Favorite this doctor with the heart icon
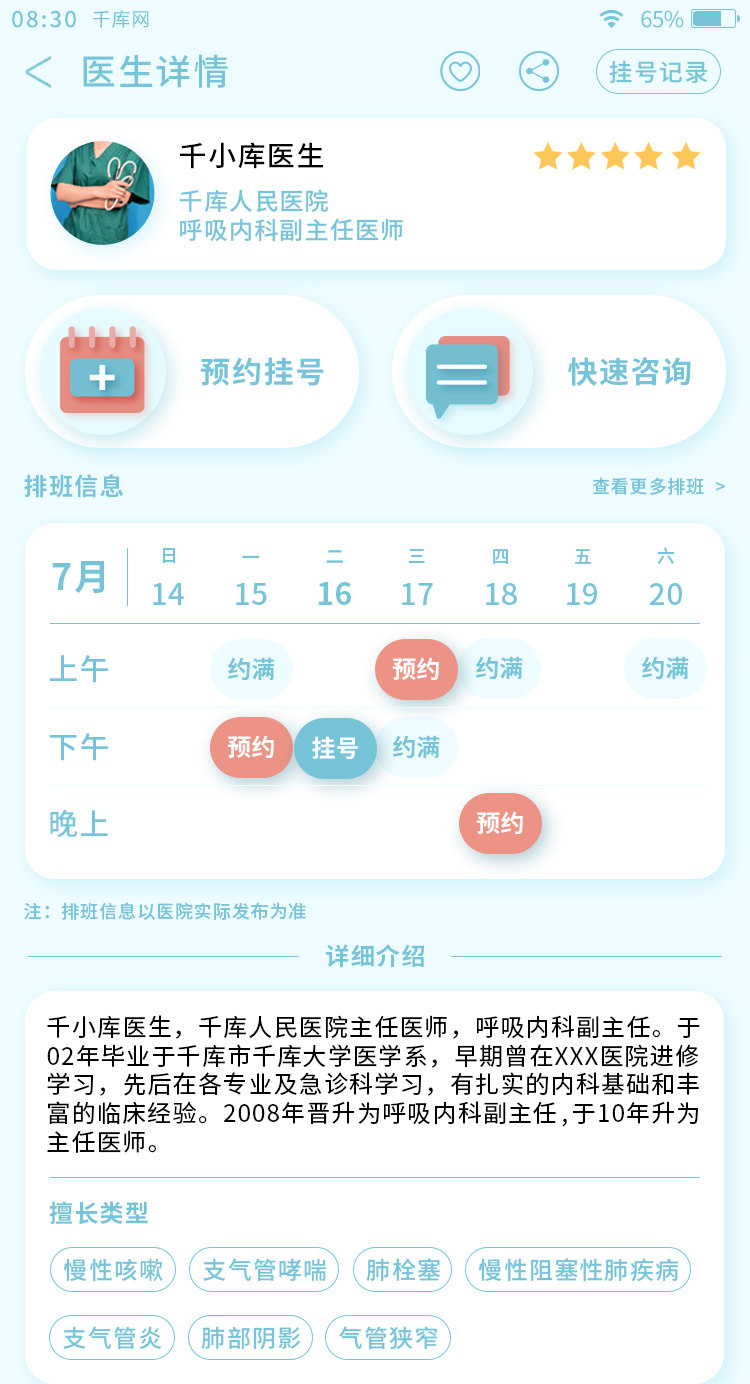750x1384 pixels. point(460,72)
